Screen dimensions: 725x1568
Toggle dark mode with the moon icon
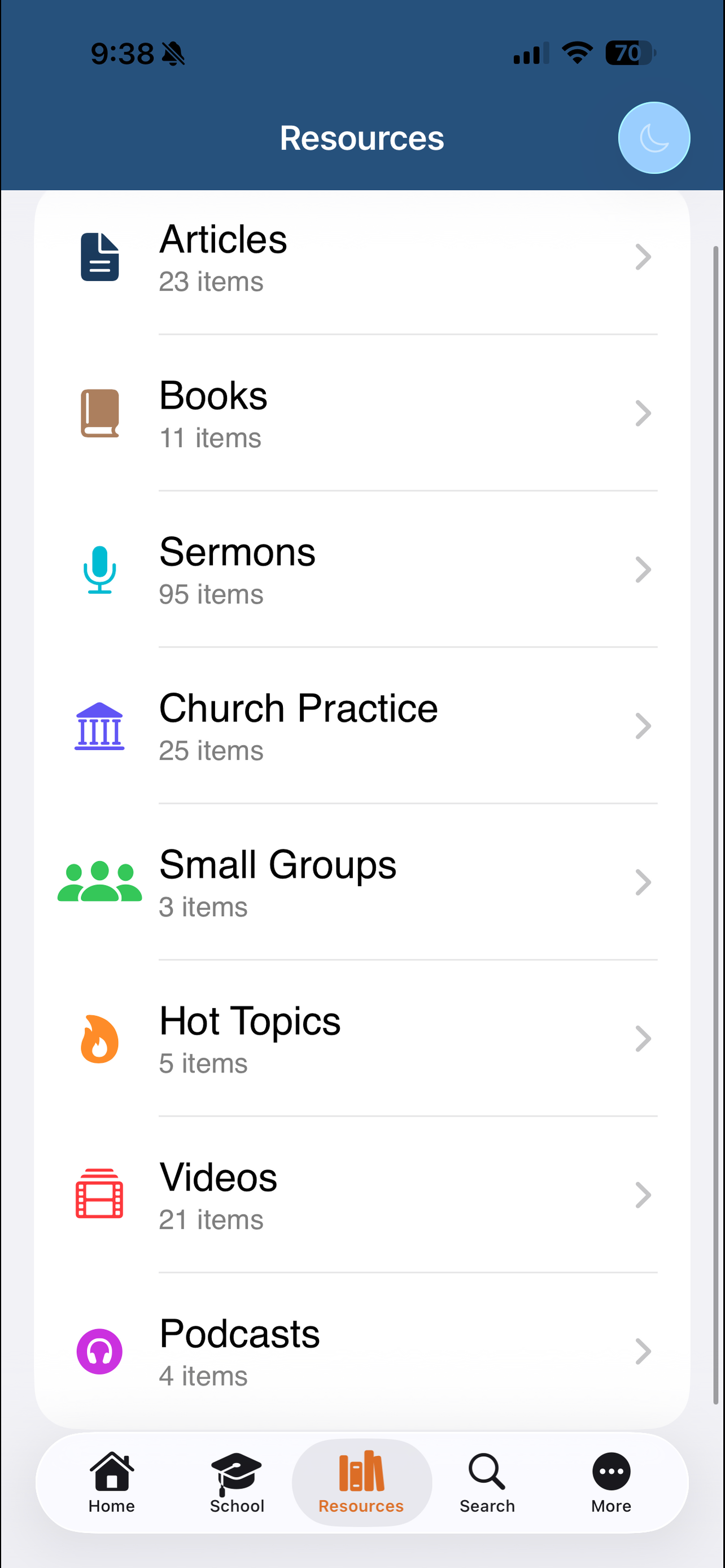point(654,138)
